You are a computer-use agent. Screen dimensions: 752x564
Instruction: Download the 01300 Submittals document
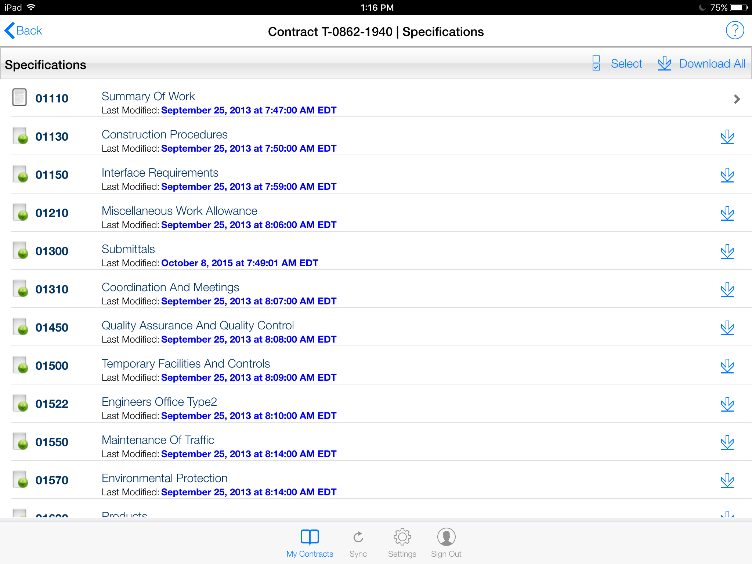click(x=727, y=251)
